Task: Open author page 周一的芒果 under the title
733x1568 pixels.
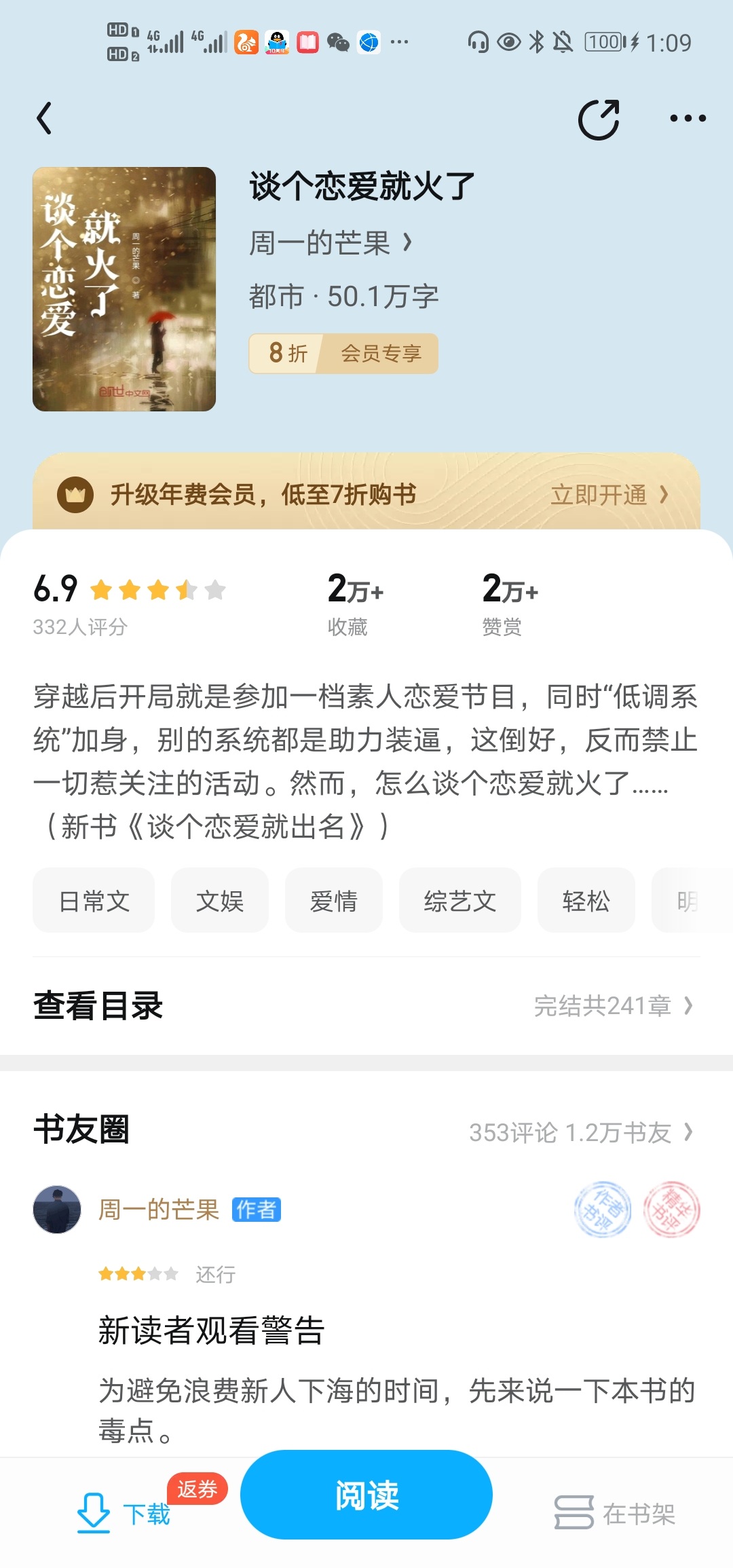Action: [331, 243]
